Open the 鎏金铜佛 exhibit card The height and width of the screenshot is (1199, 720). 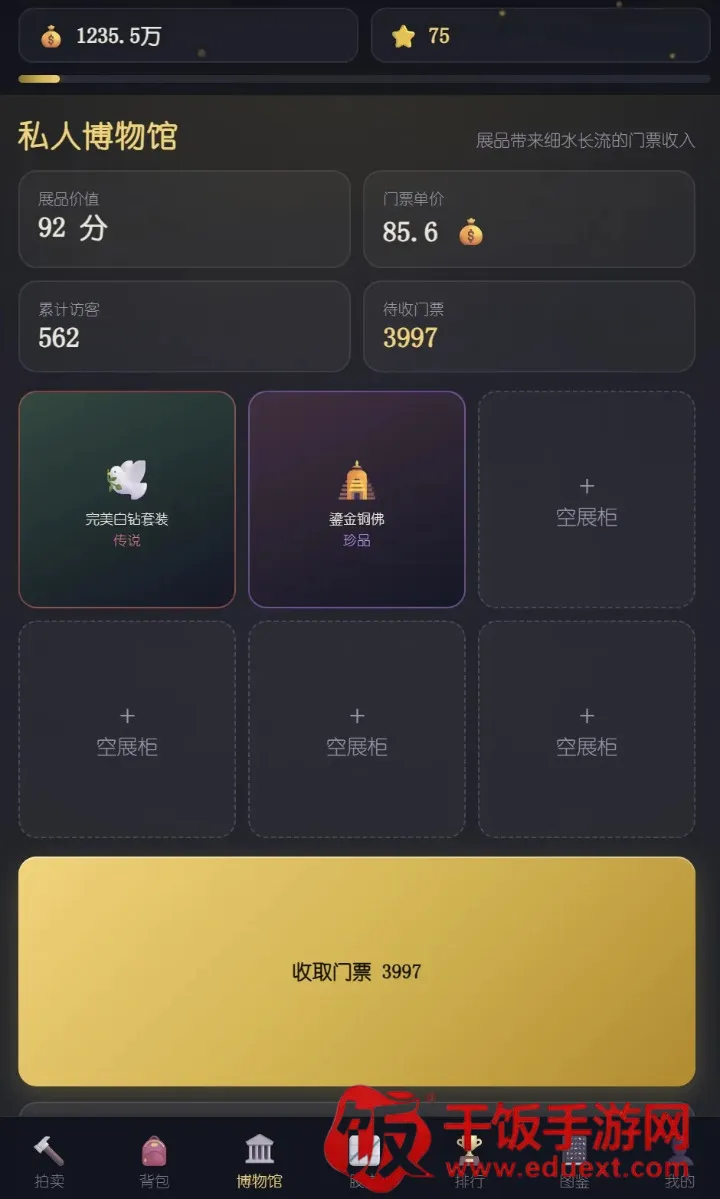357,499
